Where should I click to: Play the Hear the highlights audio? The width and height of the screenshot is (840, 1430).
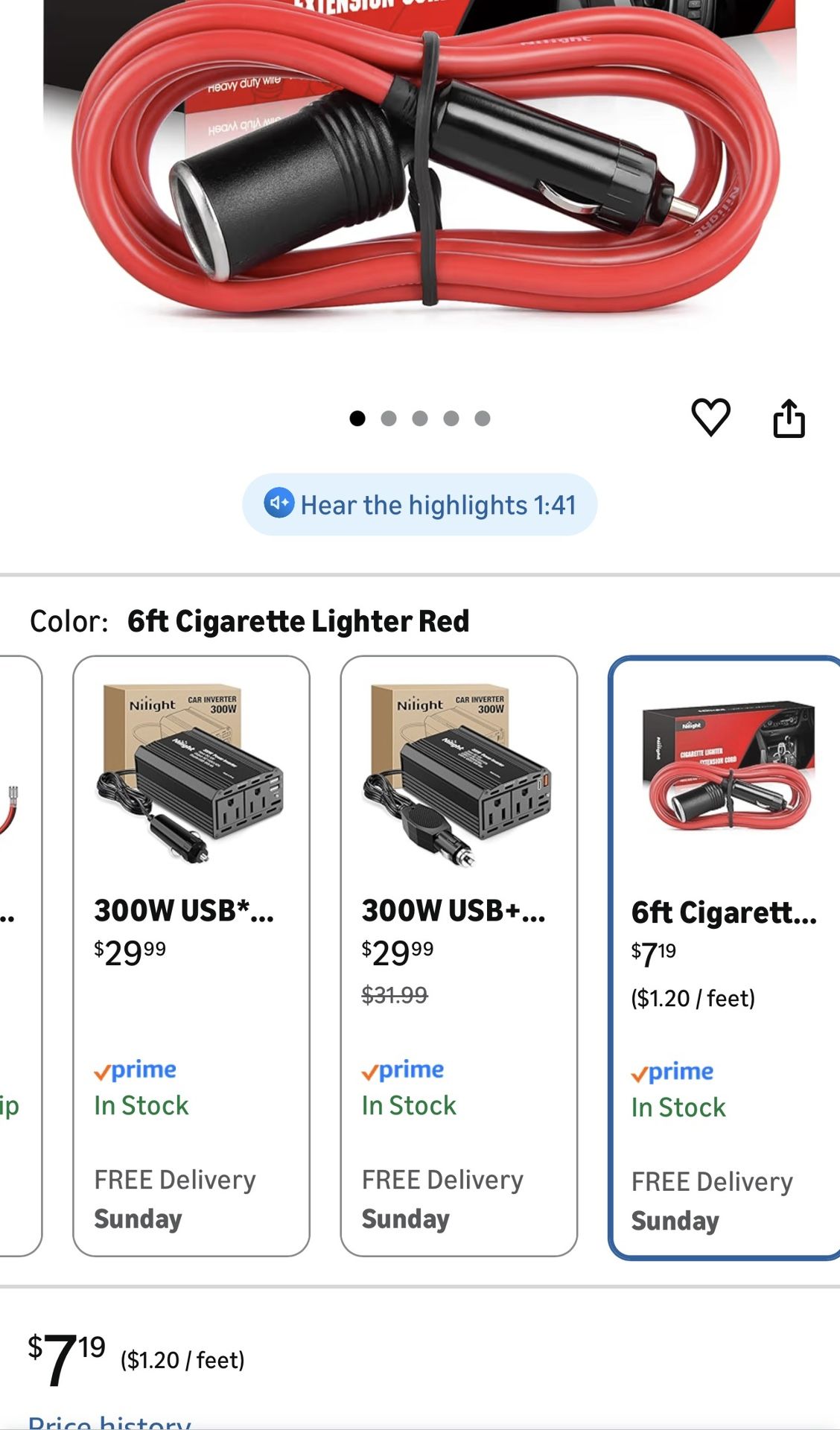(420, 504)
